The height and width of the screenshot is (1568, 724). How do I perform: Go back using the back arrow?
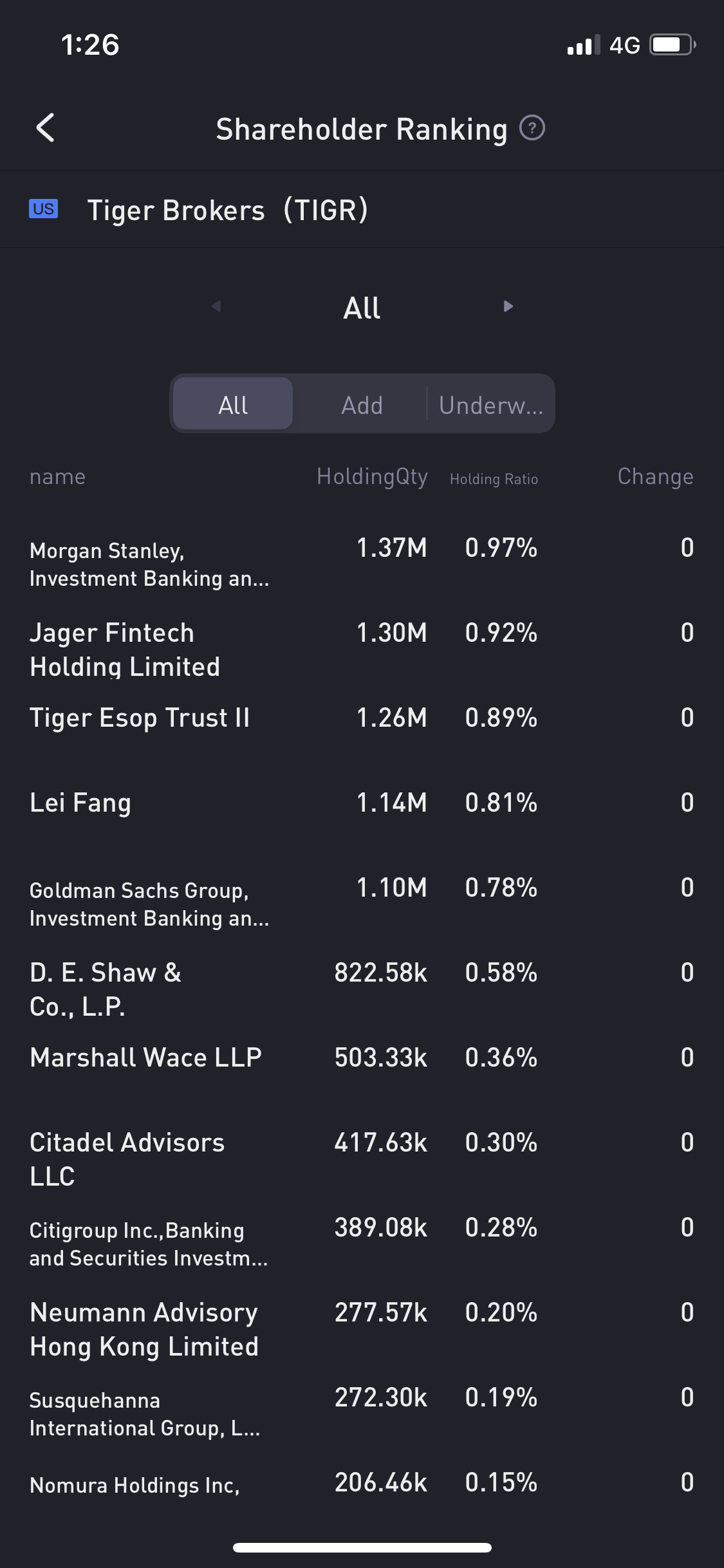(45, 128)
